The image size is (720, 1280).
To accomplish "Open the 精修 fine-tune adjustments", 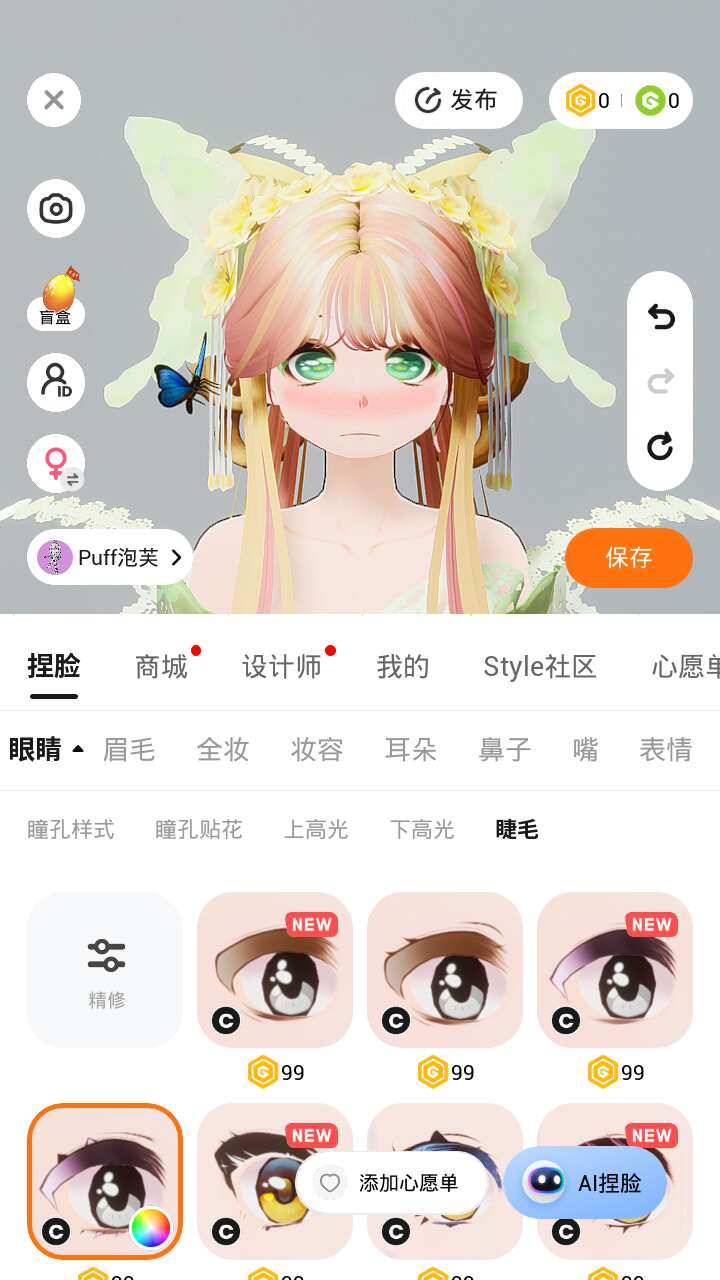I will (105, 970).
